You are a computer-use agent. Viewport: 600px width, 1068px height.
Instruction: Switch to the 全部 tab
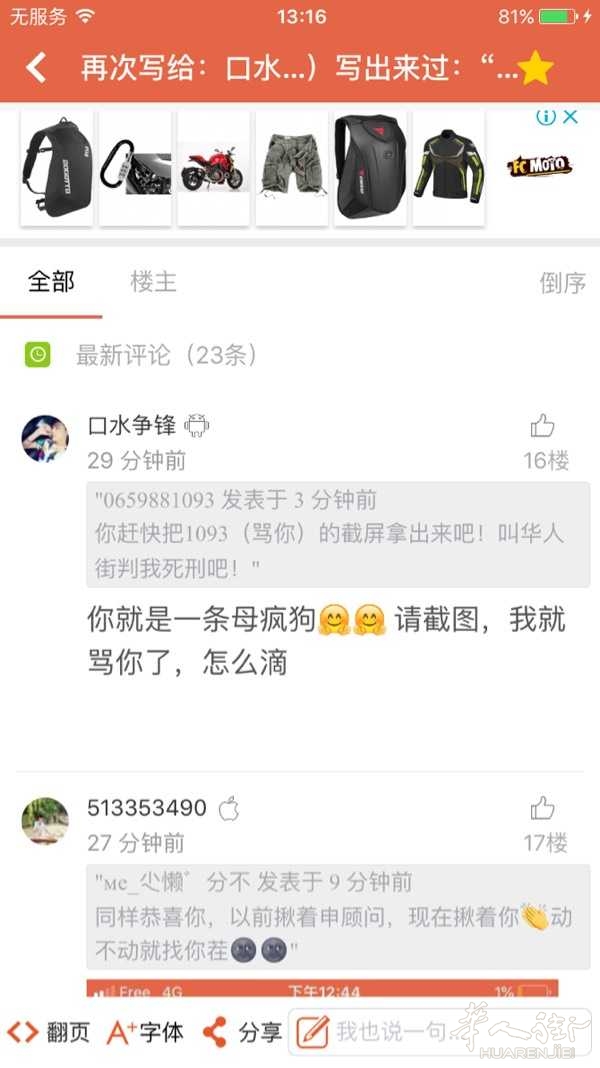pyautogui.click(x=51, y=282)
